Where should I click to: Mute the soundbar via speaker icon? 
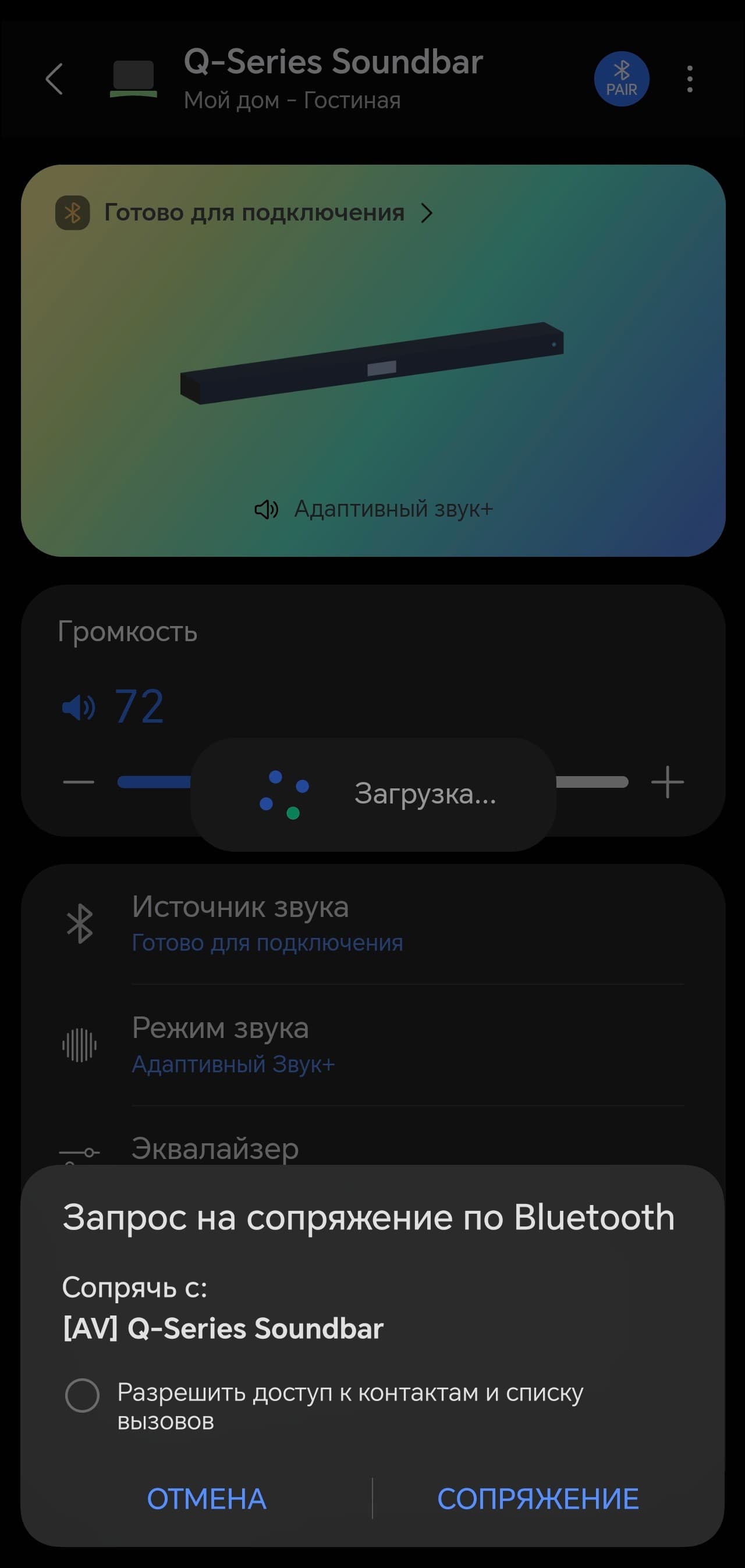click(79, 708)
